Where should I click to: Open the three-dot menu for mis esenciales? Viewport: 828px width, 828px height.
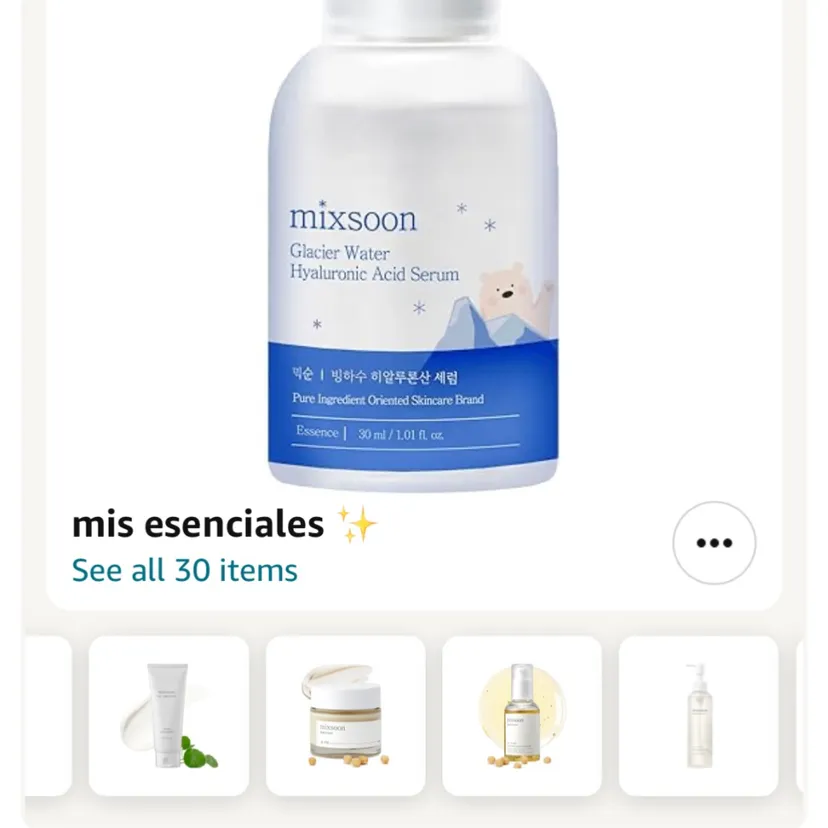pos(714,543)
